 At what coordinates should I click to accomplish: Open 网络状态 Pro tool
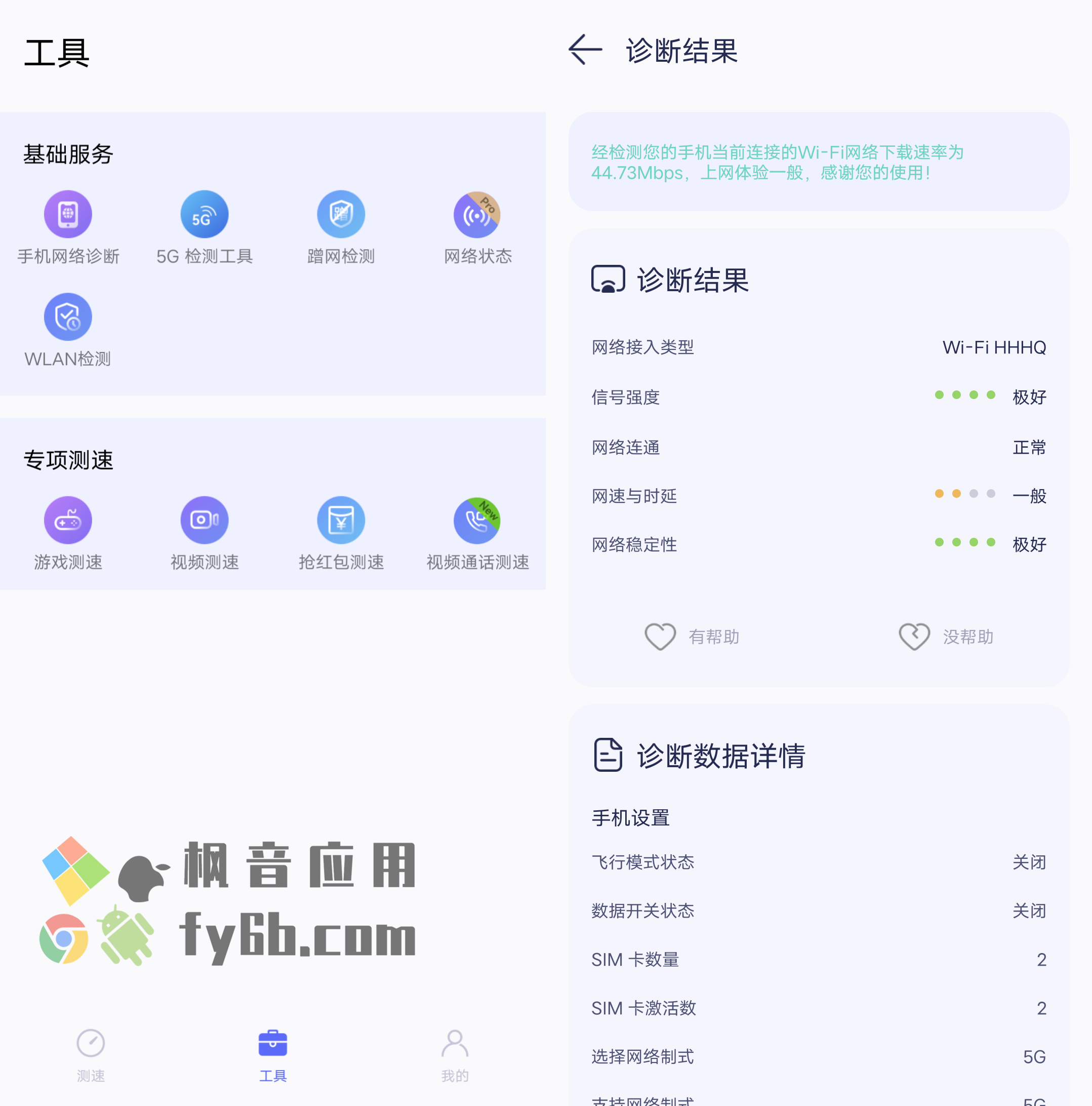click(477, 215)
